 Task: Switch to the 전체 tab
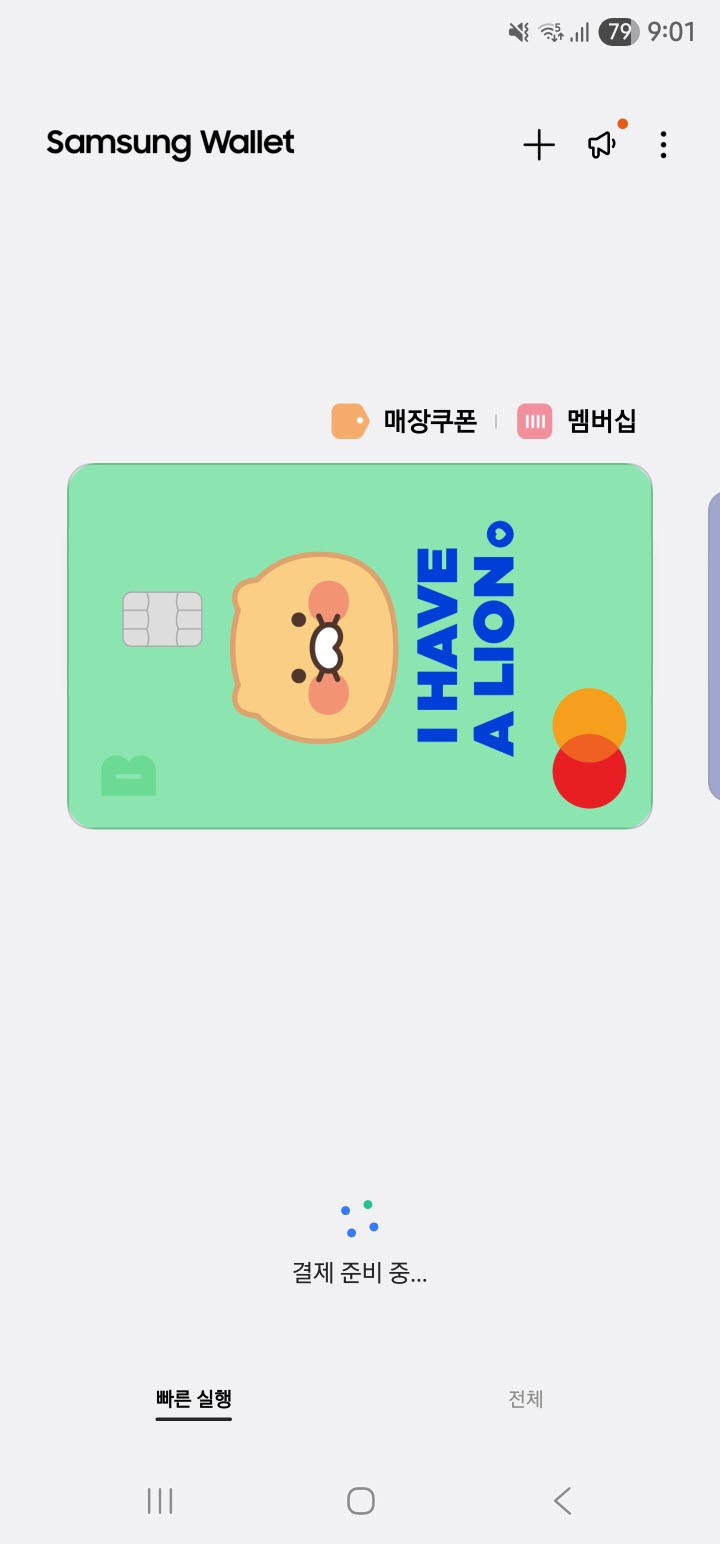tap(525, 1399)
